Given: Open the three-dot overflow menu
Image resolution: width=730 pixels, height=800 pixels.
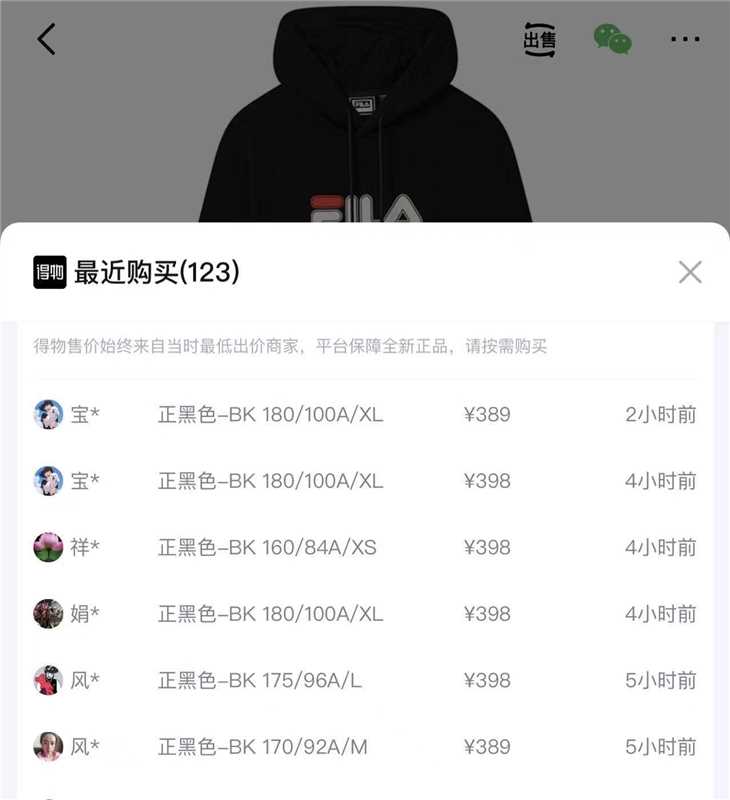Looking at the screenshot, I should [685, 40].
